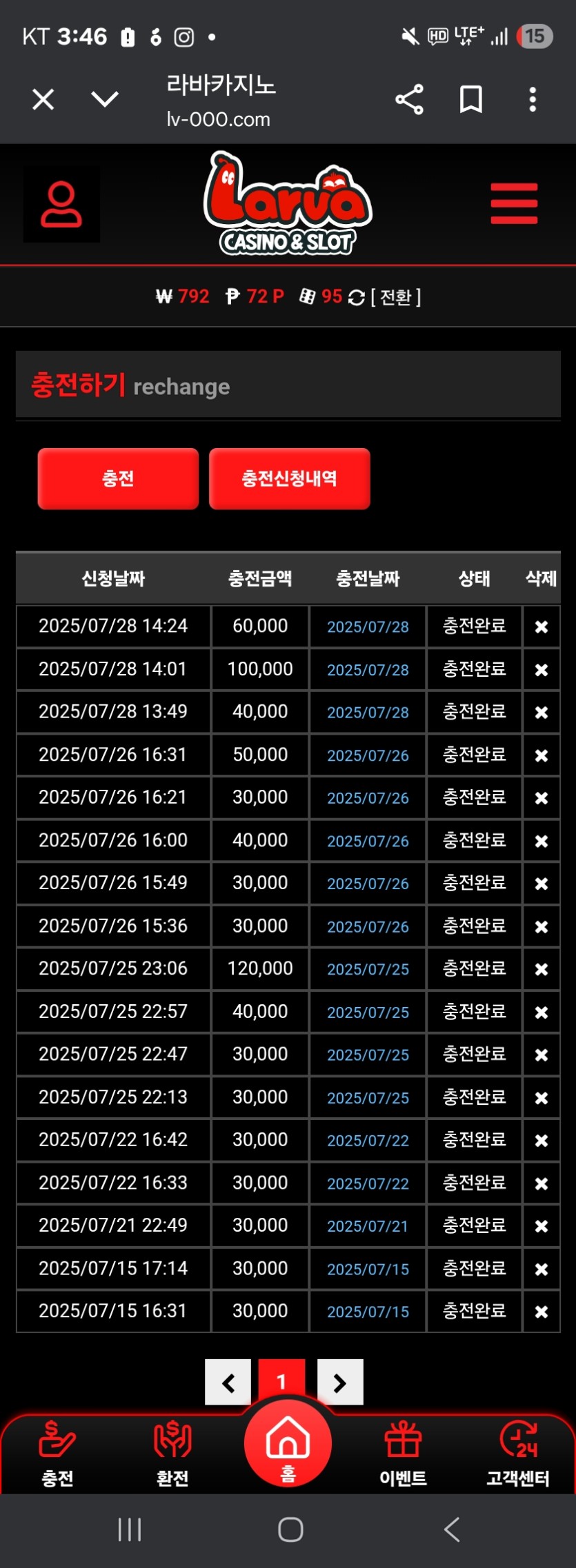Close the in-app browser tab
This screenshot has height=1568, width=576.
coord(43,100)
